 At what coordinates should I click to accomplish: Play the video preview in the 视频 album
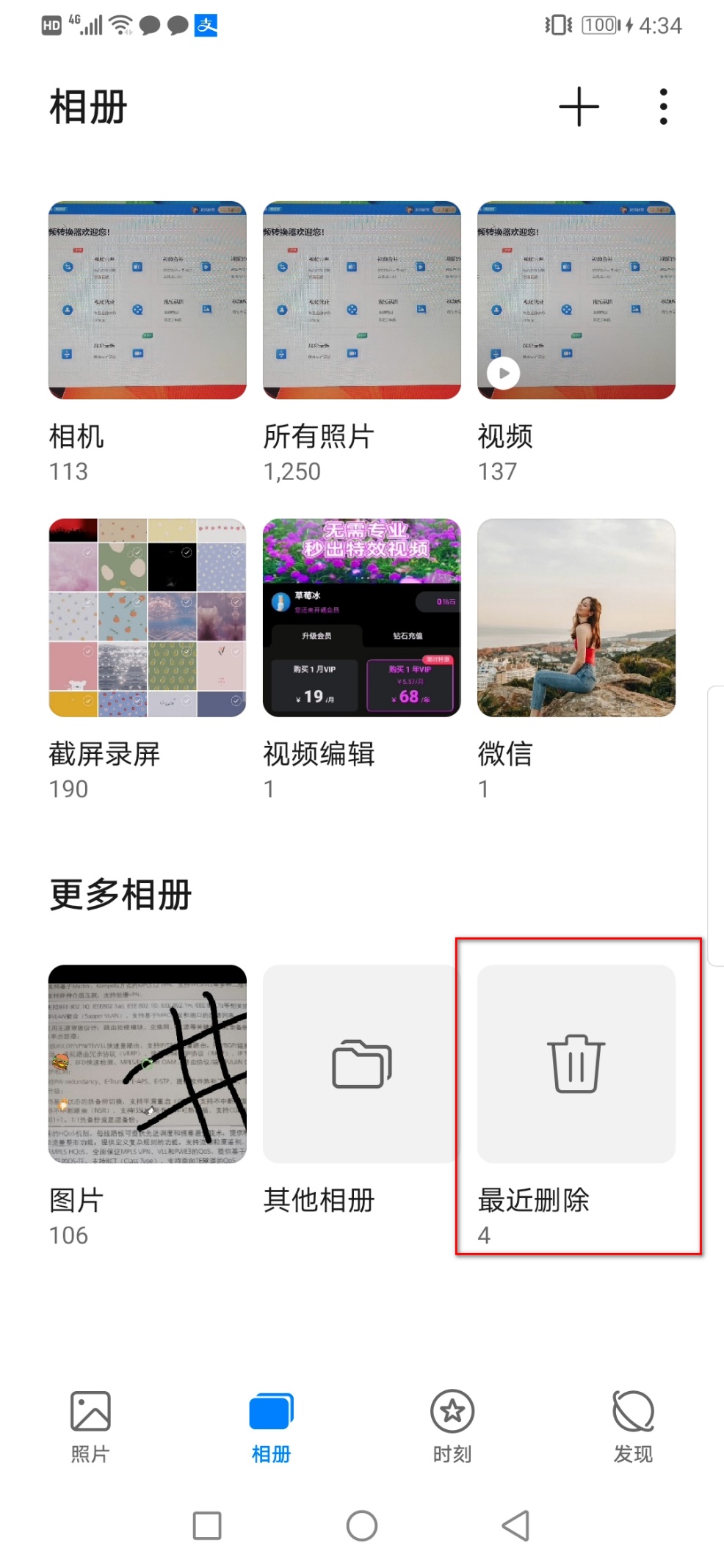(x=502, y=373)
